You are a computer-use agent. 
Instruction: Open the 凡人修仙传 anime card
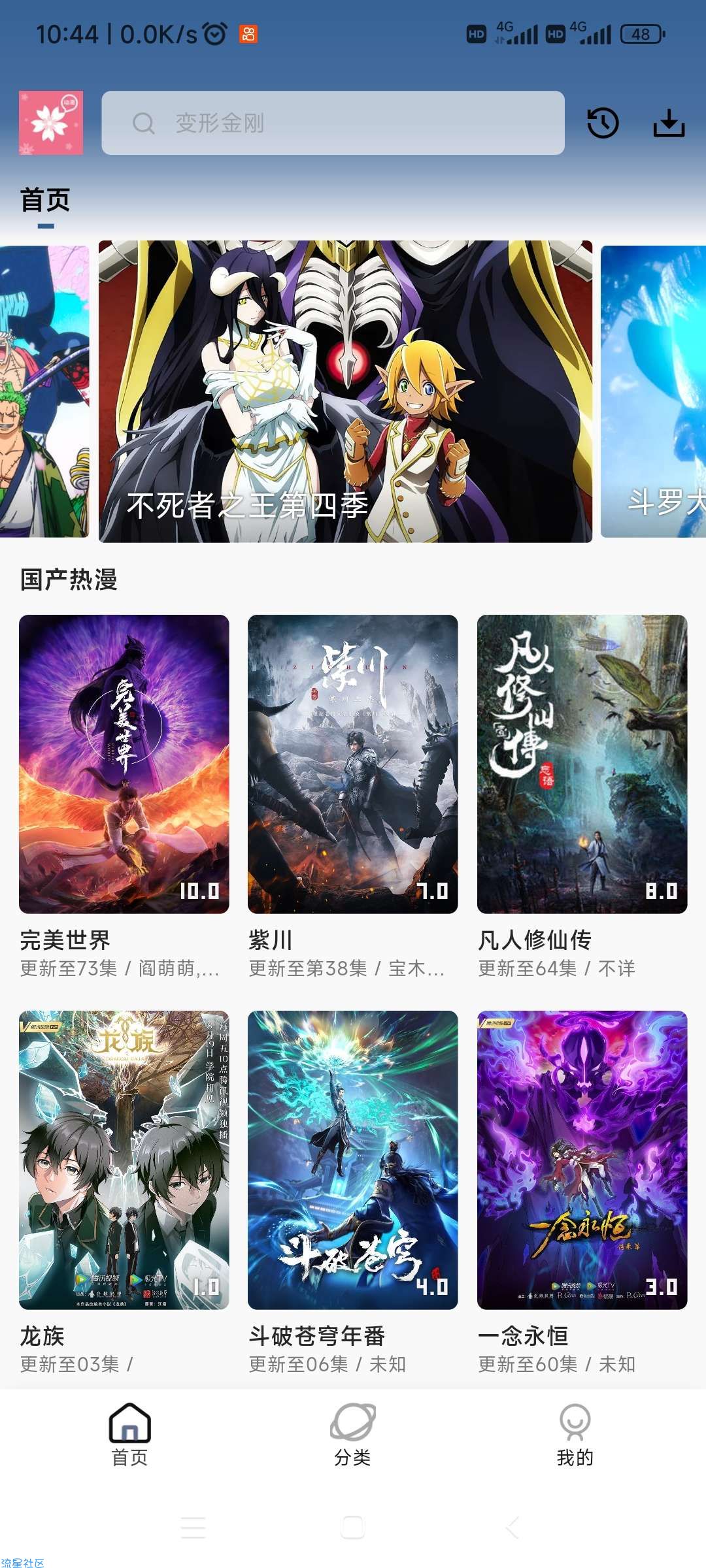pyautogui.click(x=582, y=764)
